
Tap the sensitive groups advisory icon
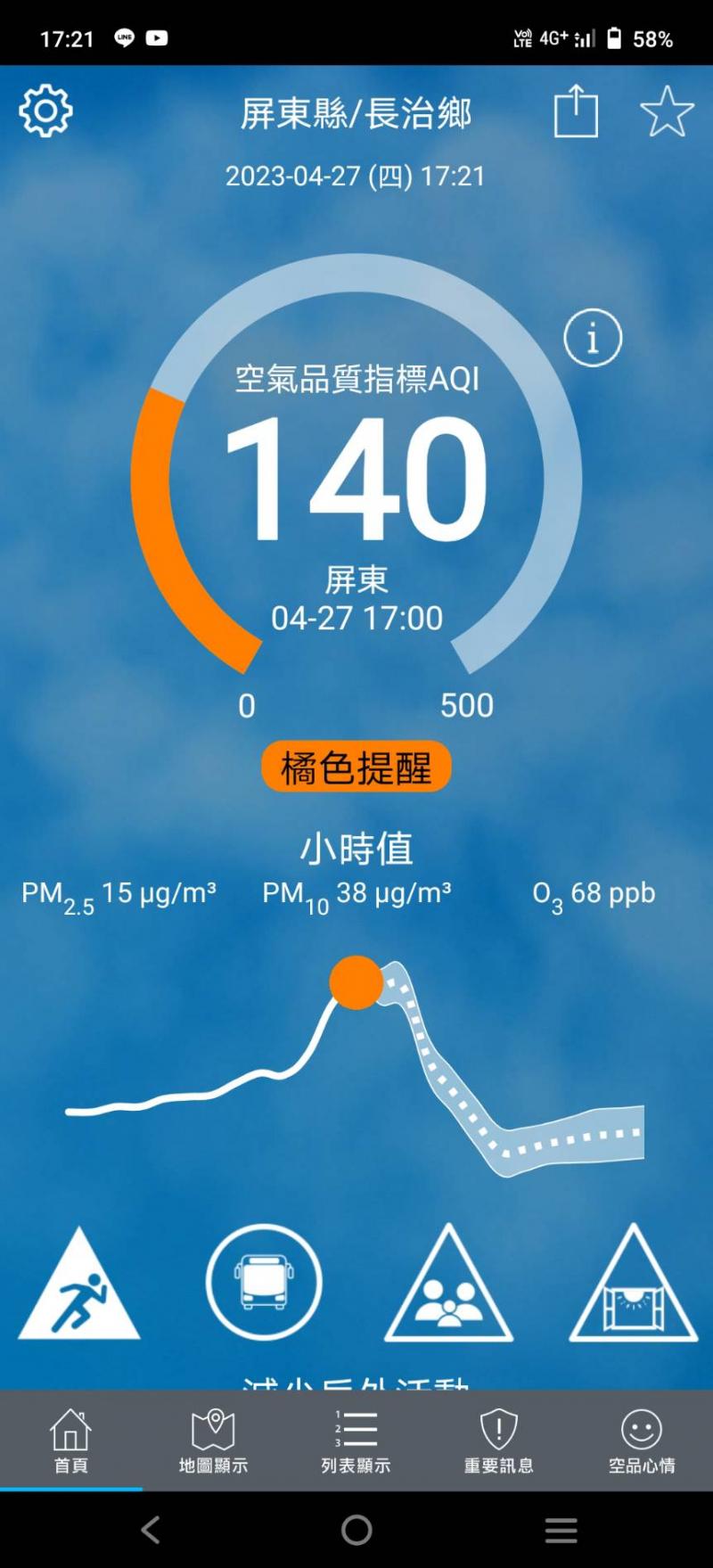[x=448, y=1288]
